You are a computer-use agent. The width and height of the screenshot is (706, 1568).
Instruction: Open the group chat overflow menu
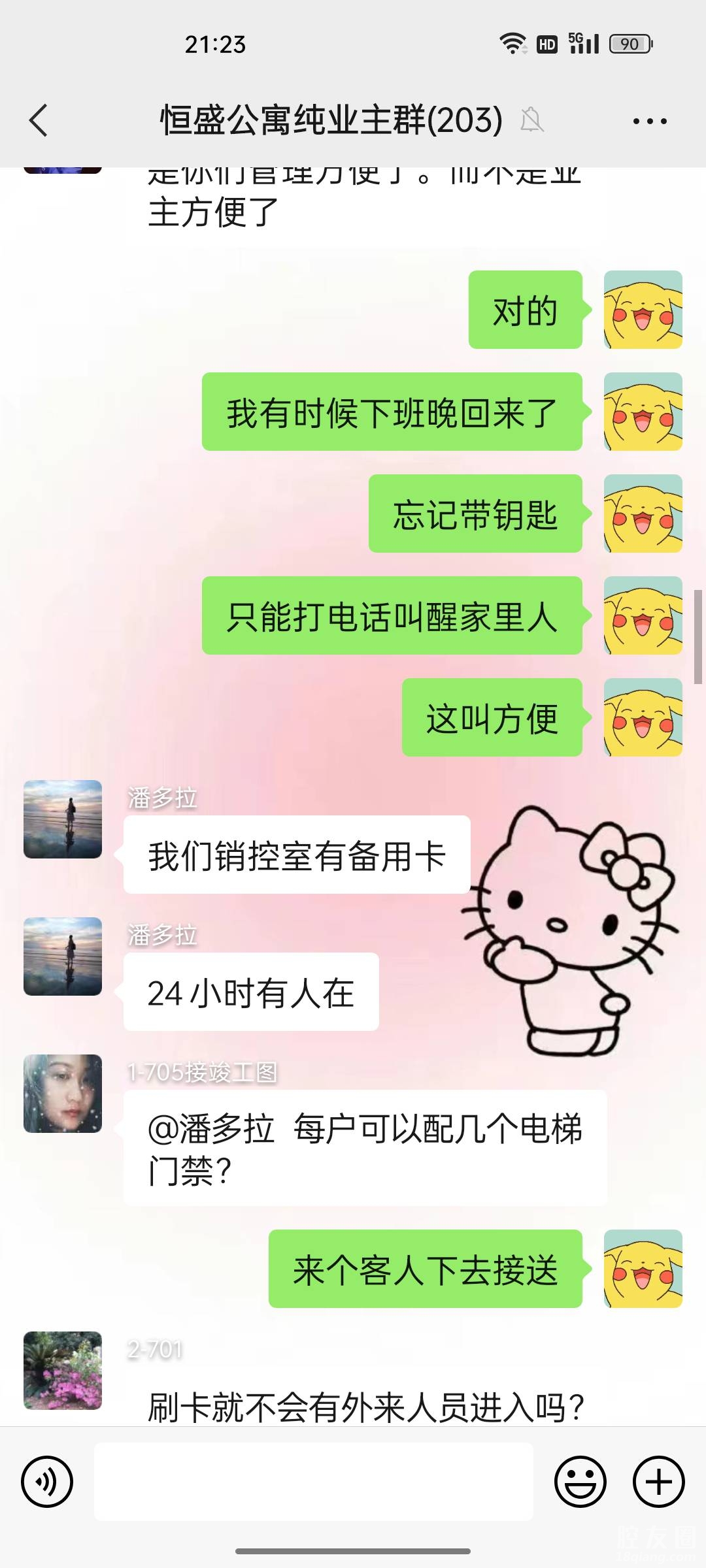coord(650,121)
